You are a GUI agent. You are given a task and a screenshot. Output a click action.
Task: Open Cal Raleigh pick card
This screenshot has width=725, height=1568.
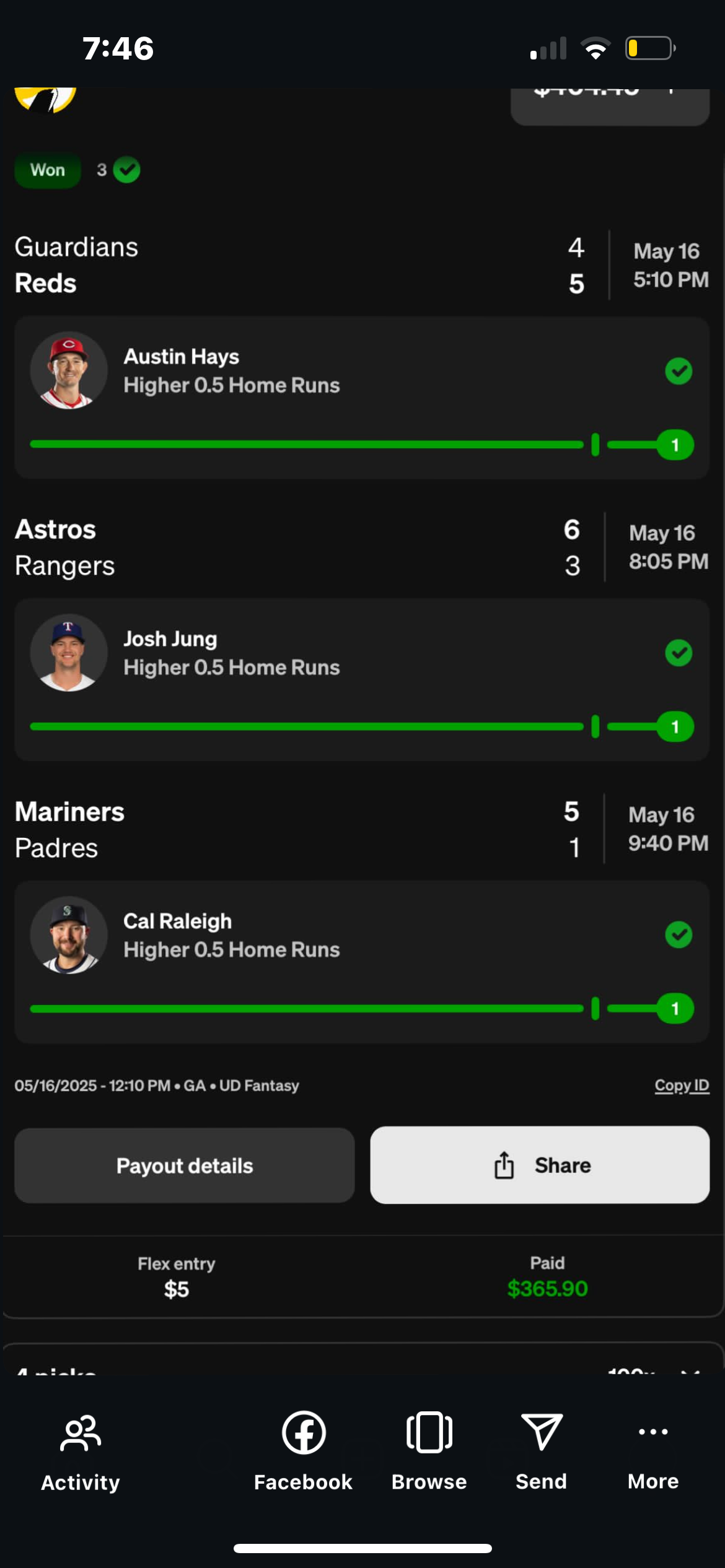(x=361, y=961)
